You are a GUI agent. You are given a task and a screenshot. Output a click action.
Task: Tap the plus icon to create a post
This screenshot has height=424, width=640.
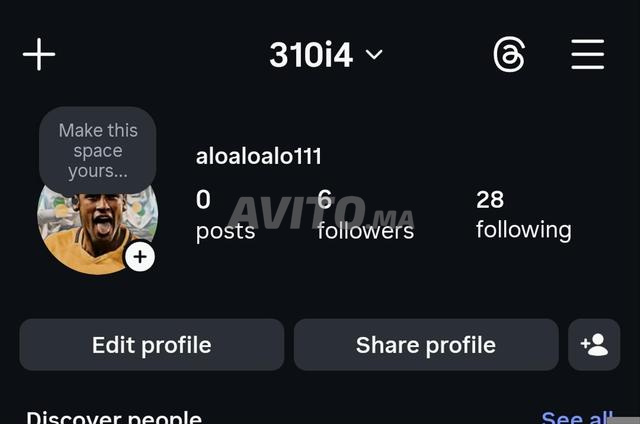click(x=39, y=54)
